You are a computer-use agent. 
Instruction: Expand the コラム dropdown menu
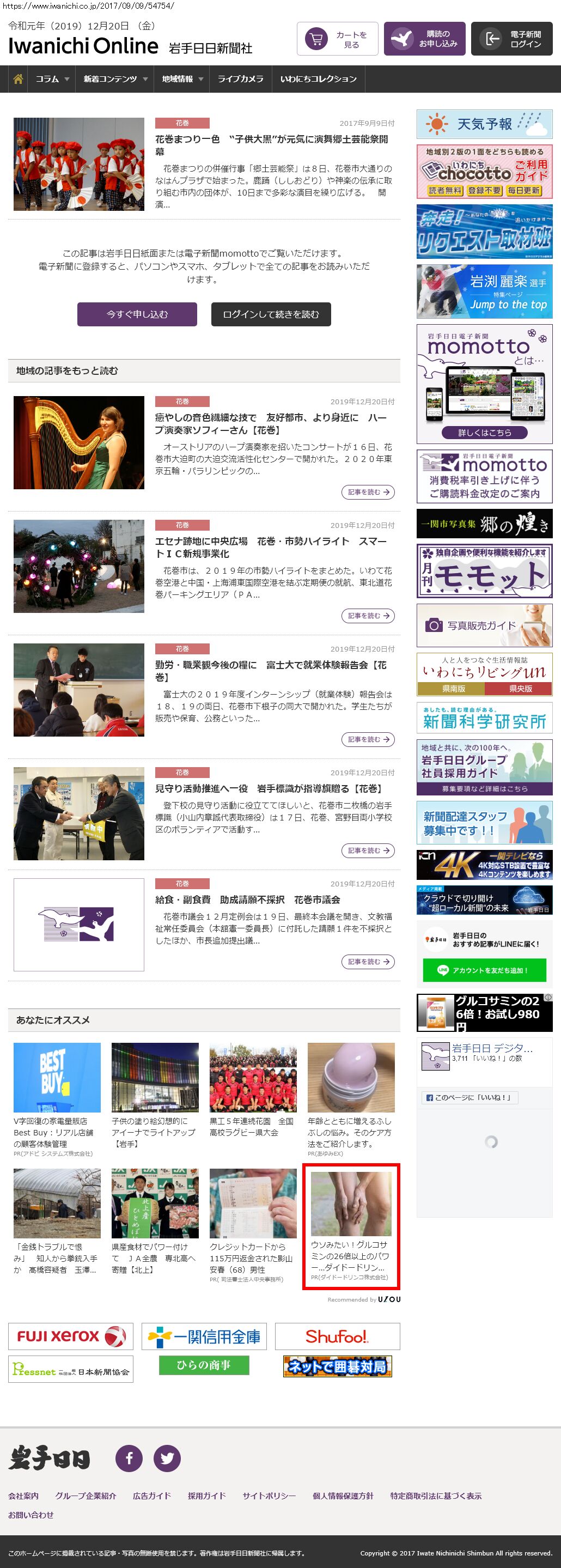[x=52, y=79]
